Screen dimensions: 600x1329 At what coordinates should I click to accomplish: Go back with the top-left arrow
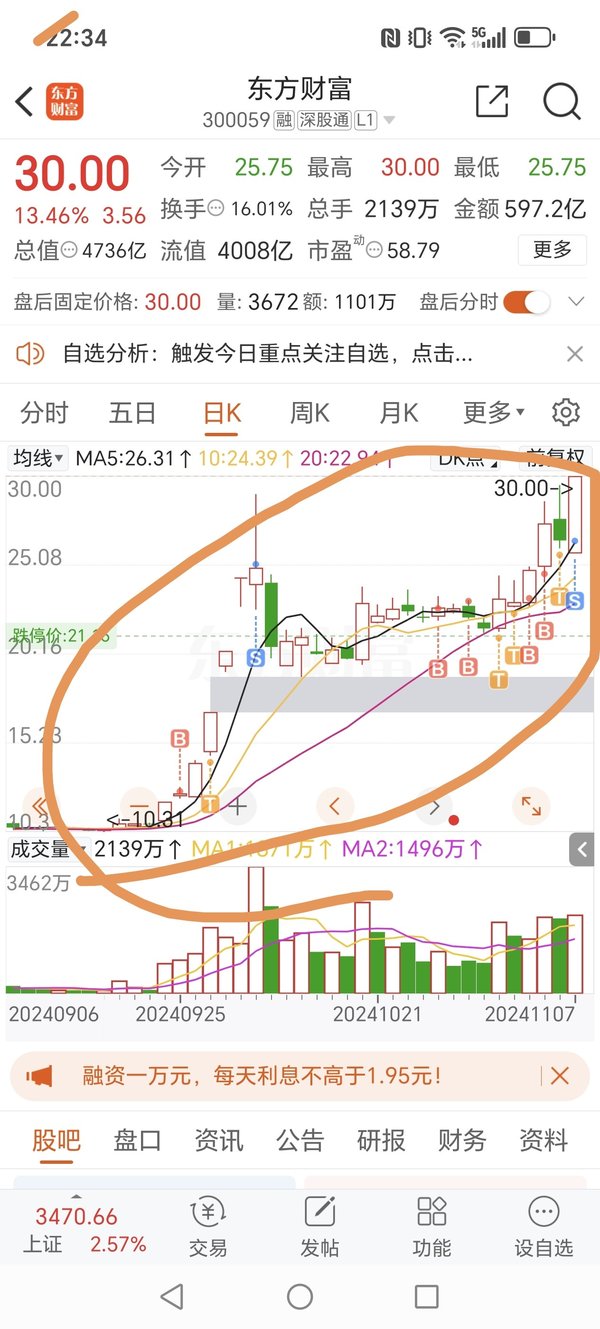[x=25, y=101]
